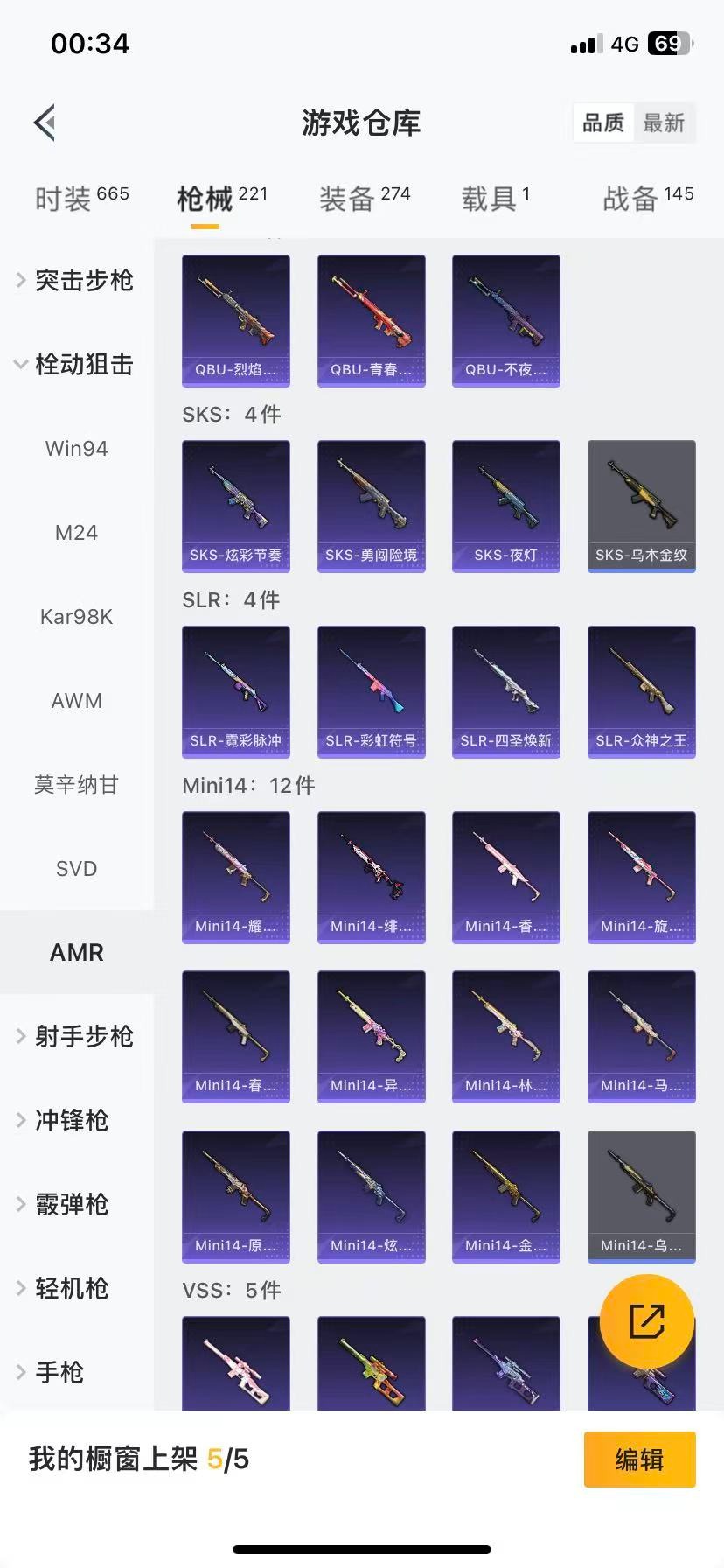Open the Mini14-乌 dark weapon thumbnail

(641, 1195)
